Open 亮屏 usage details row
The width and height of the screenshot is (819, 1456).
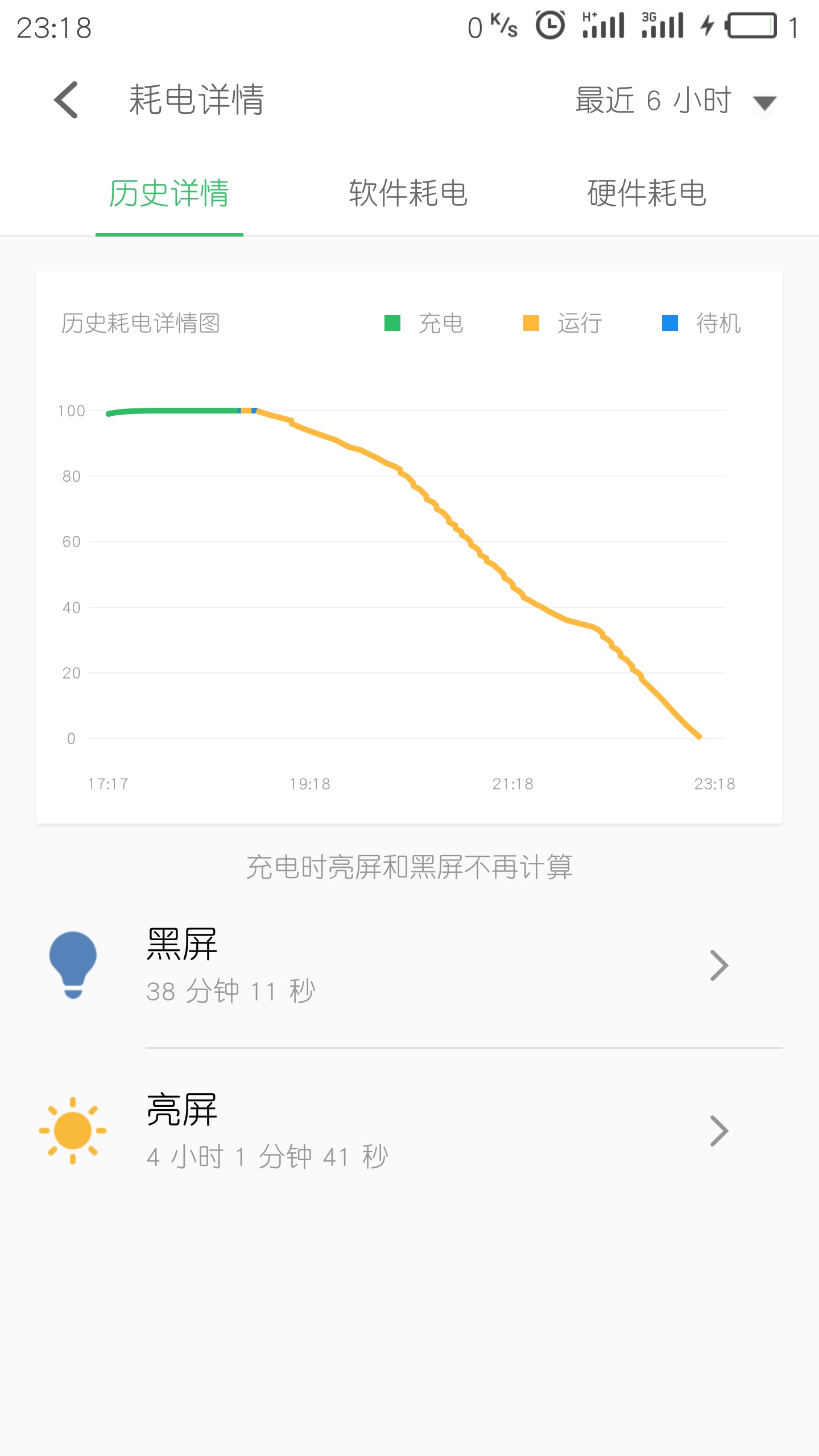[x=409, y=1131]
